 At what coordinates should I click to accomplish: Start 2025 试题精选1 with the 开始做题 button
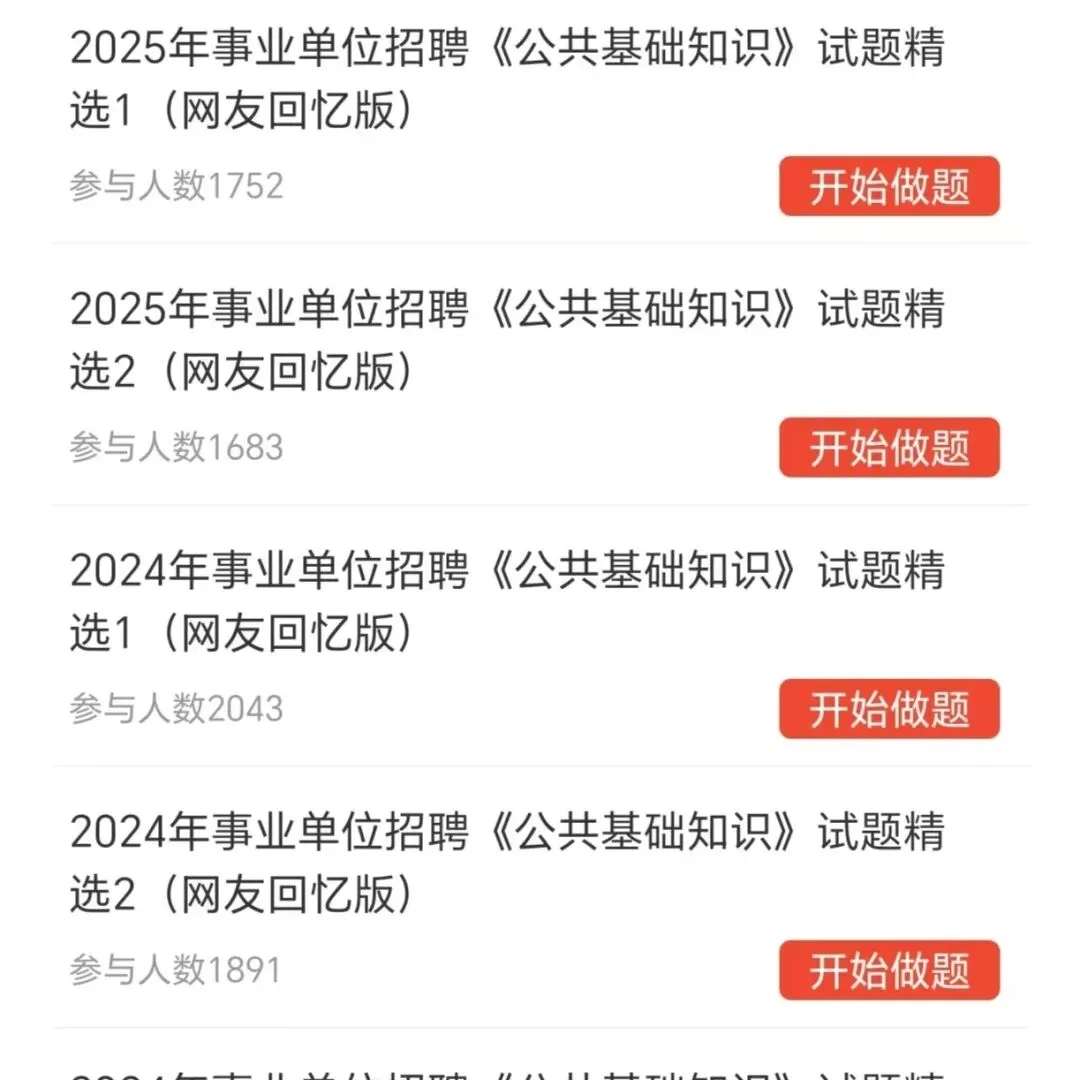pyautogui.click(x=889, y=186)
